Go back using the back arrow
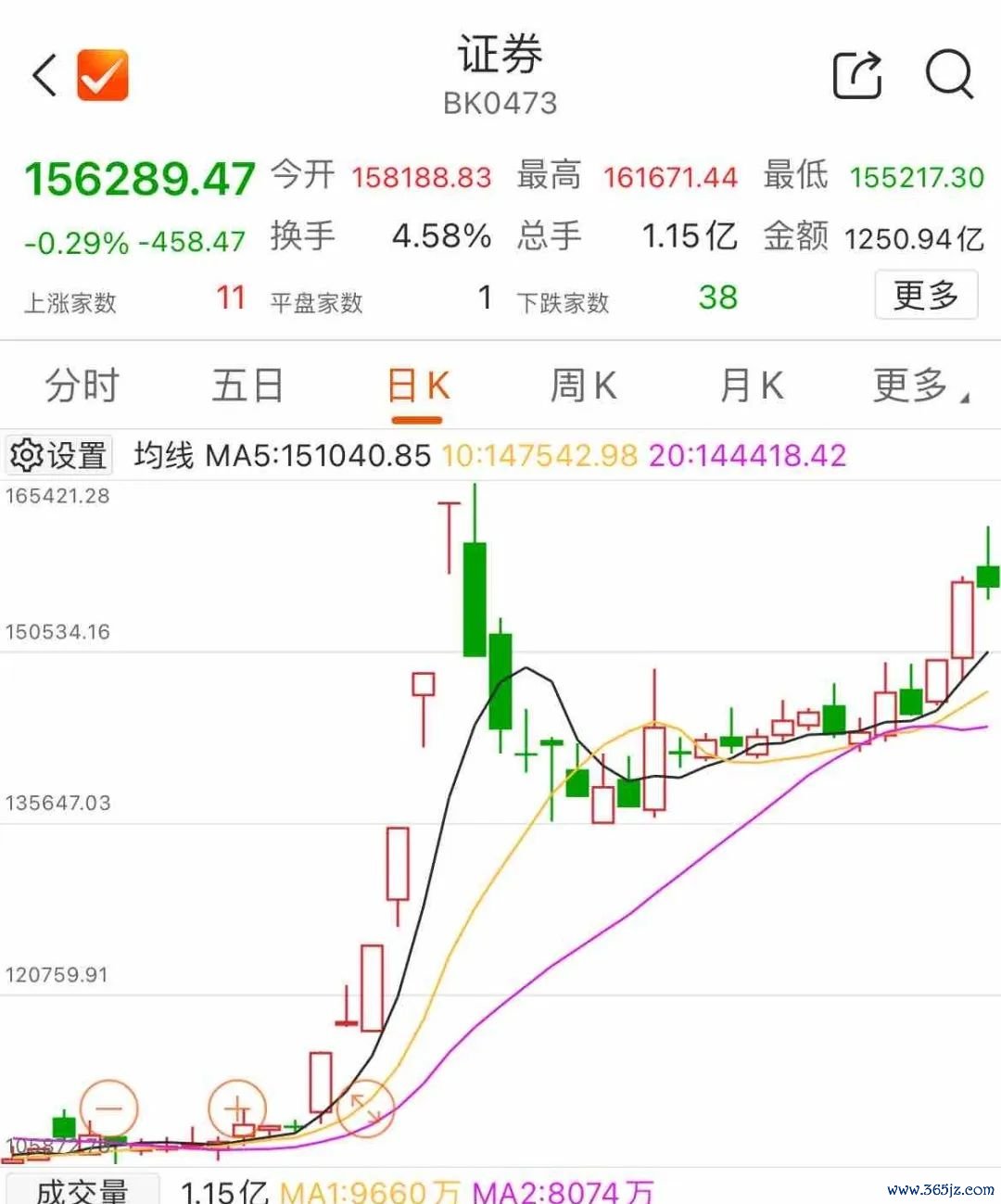Viewport: 1001px width, 1204px height. point(44,75)
